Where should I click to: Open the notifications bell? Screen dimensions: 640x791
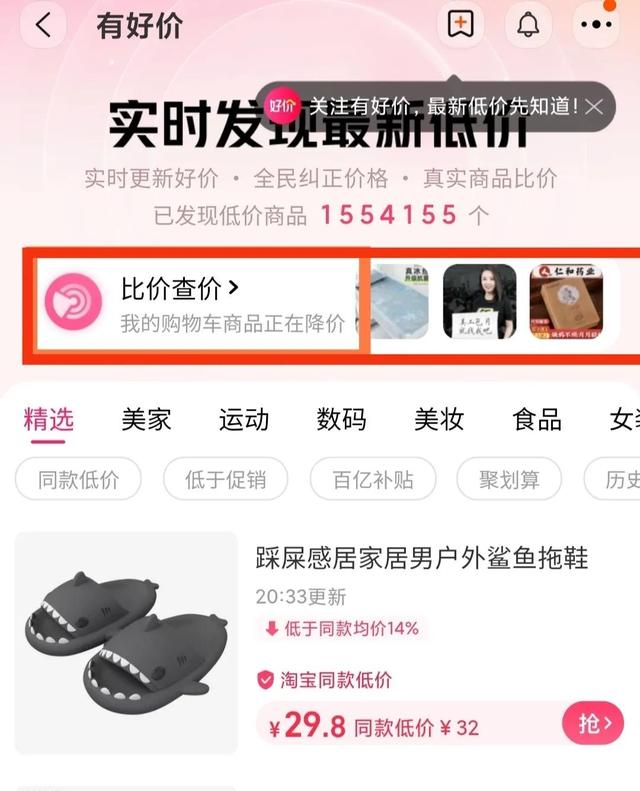point(528,26)
